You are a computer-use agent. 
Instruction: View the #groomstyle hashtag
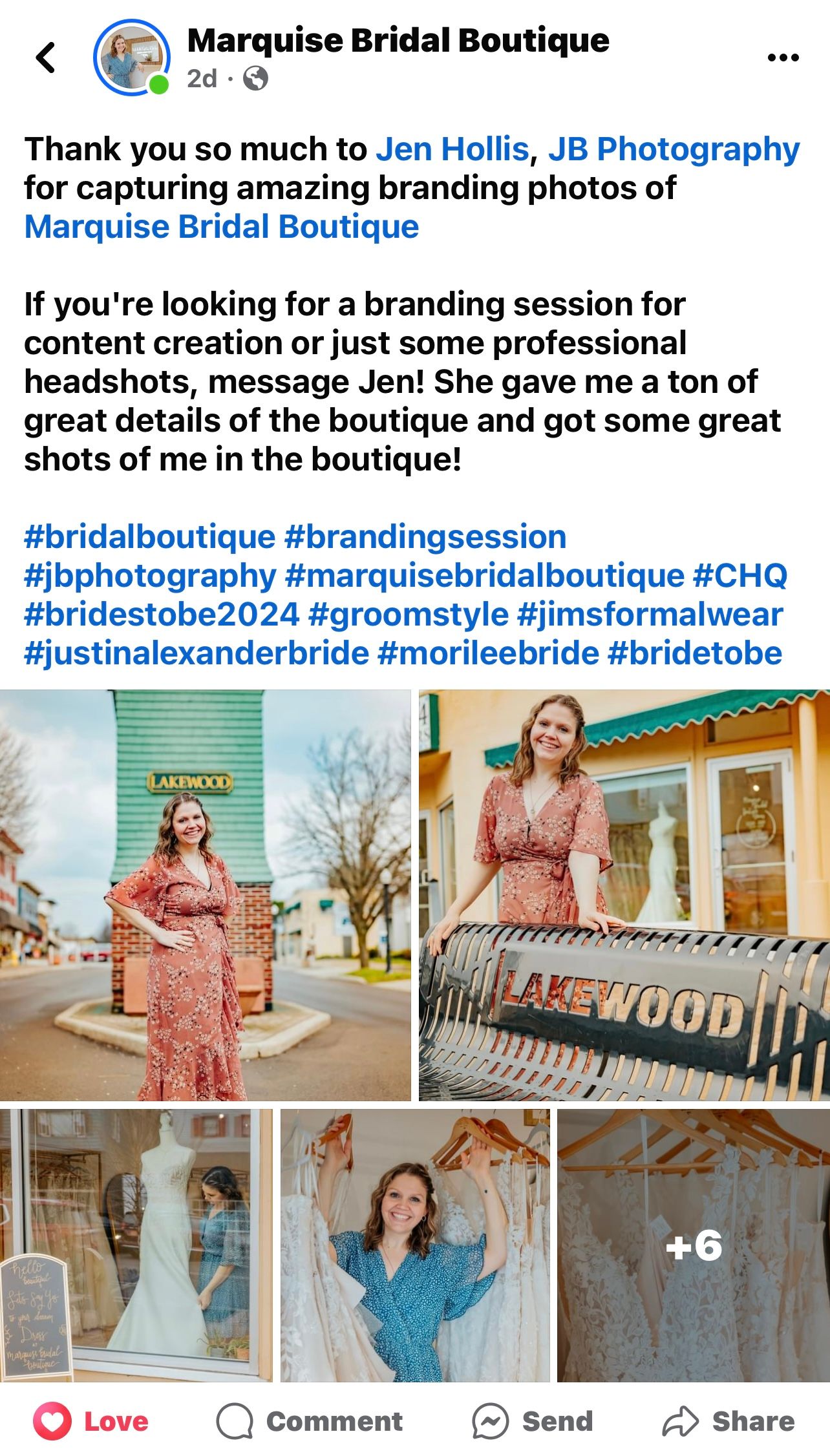coord(408,615)
